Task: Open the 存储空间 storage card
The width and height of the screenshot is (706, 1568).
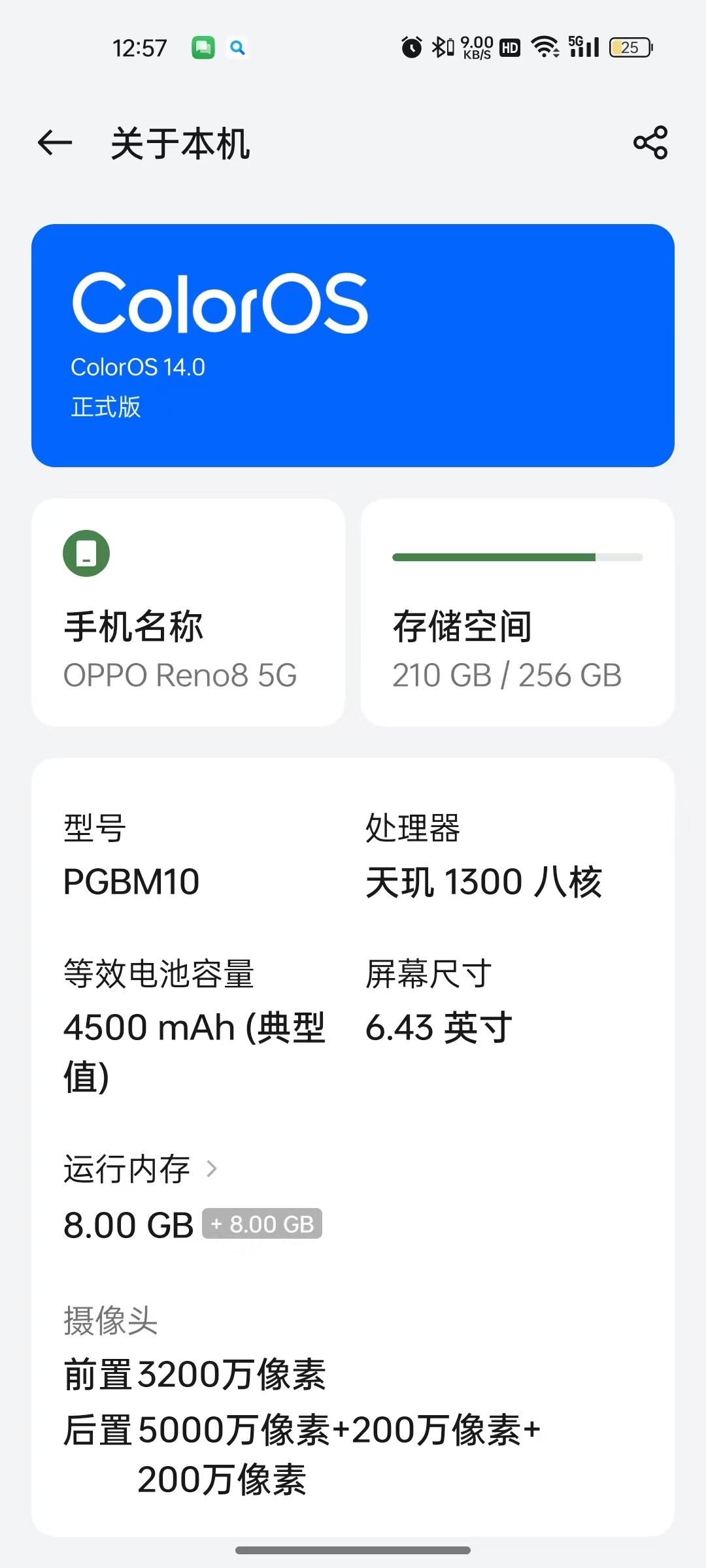Action: click(x=517, y=612)
